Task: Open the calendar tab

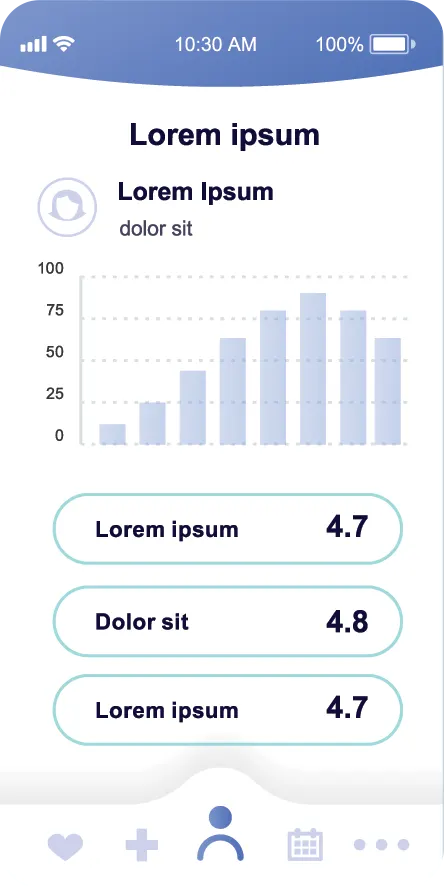Action: pos(305,844)
